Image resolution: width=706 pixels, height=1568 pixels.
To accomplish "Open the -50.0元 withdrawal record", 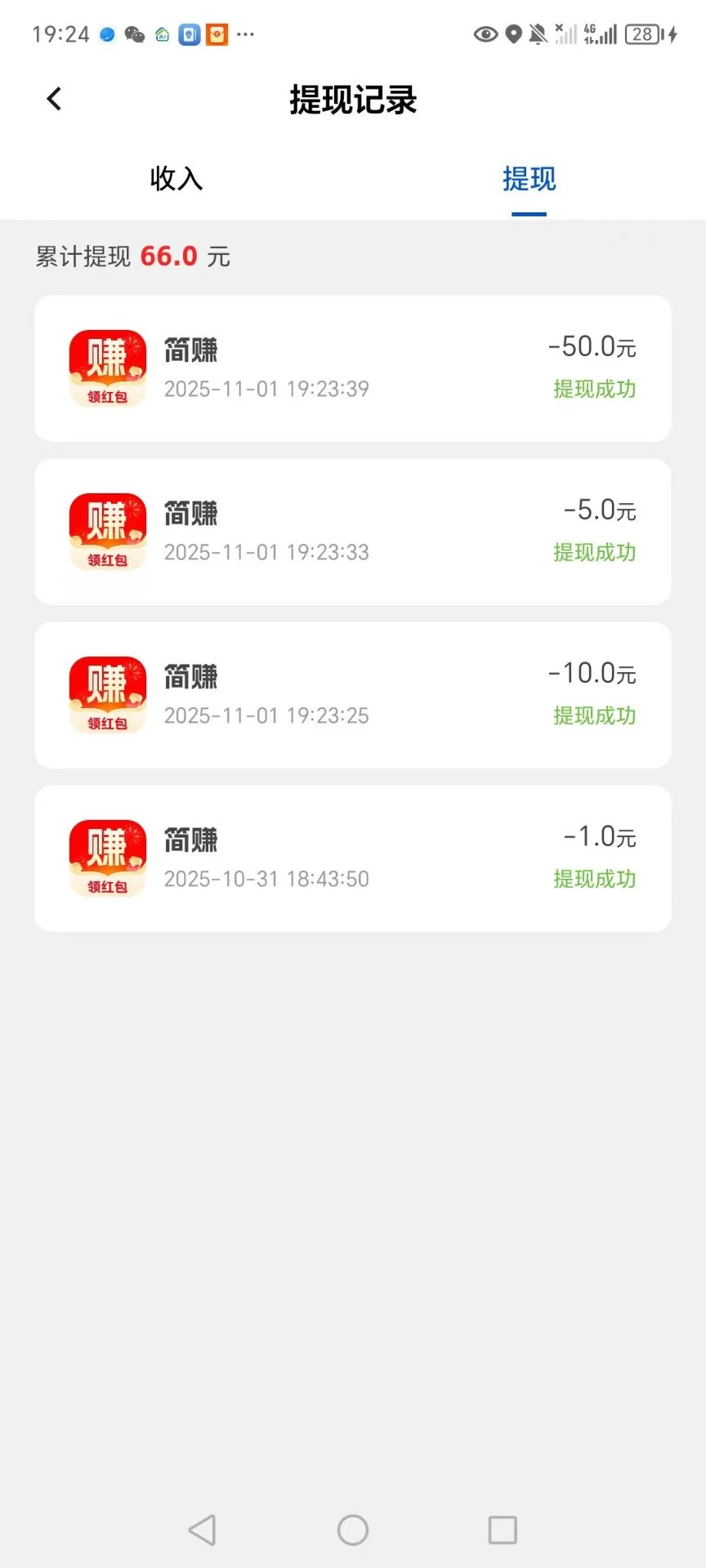I will (353, 368).
